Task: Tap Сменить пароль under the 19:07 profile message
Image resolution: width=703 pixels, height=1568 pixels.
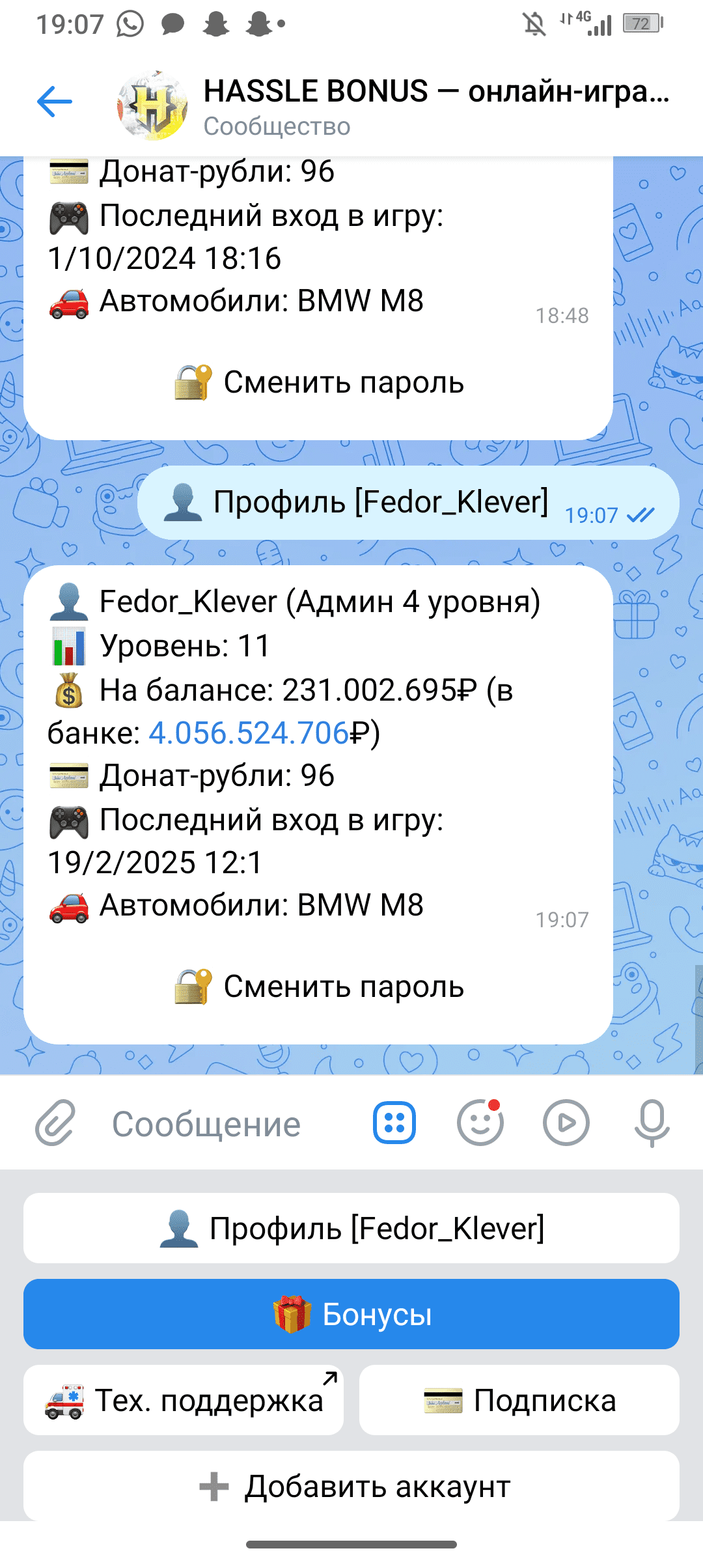Action: 318,987
